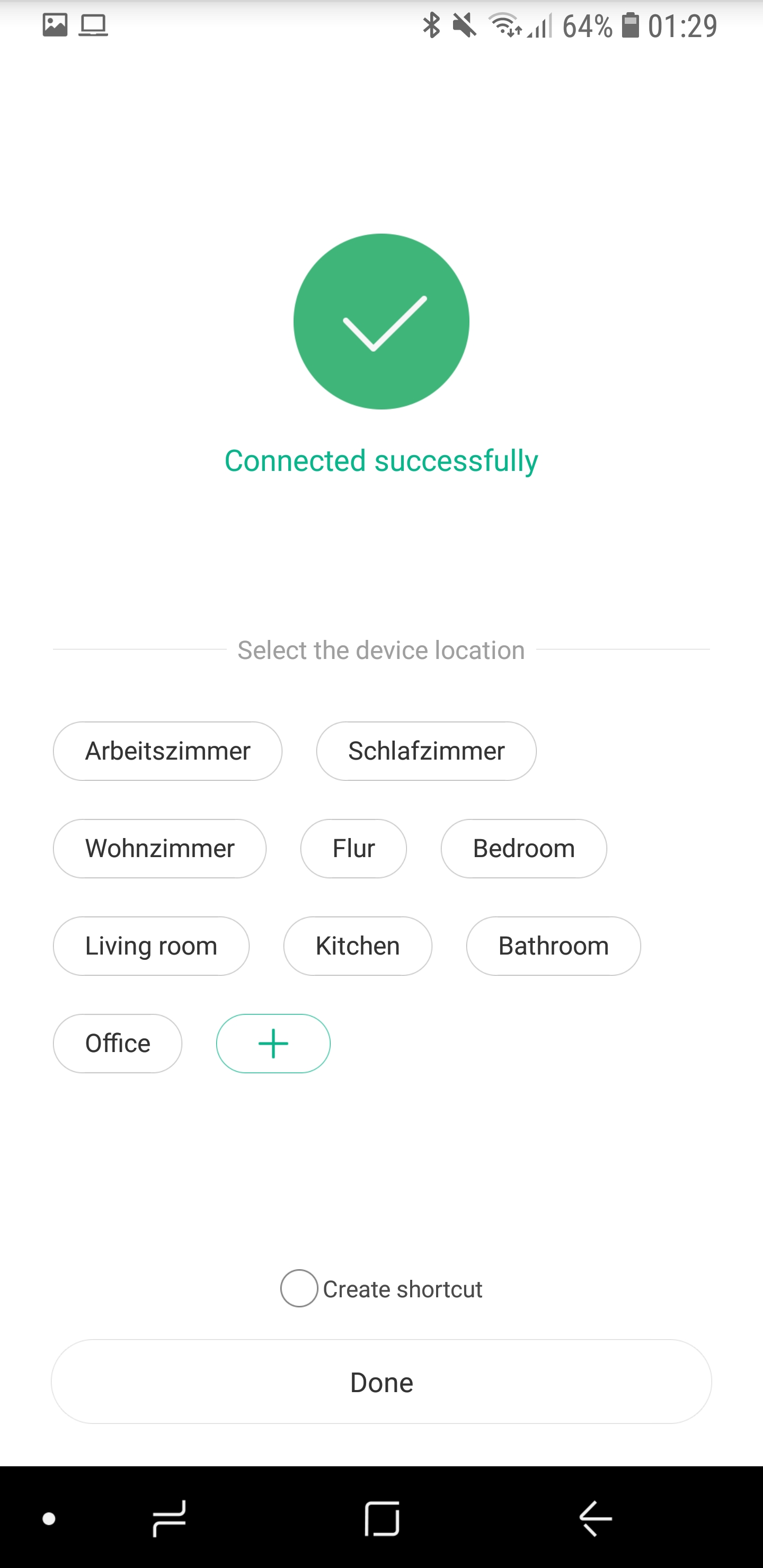Select the Living room chip

(151, 946)
